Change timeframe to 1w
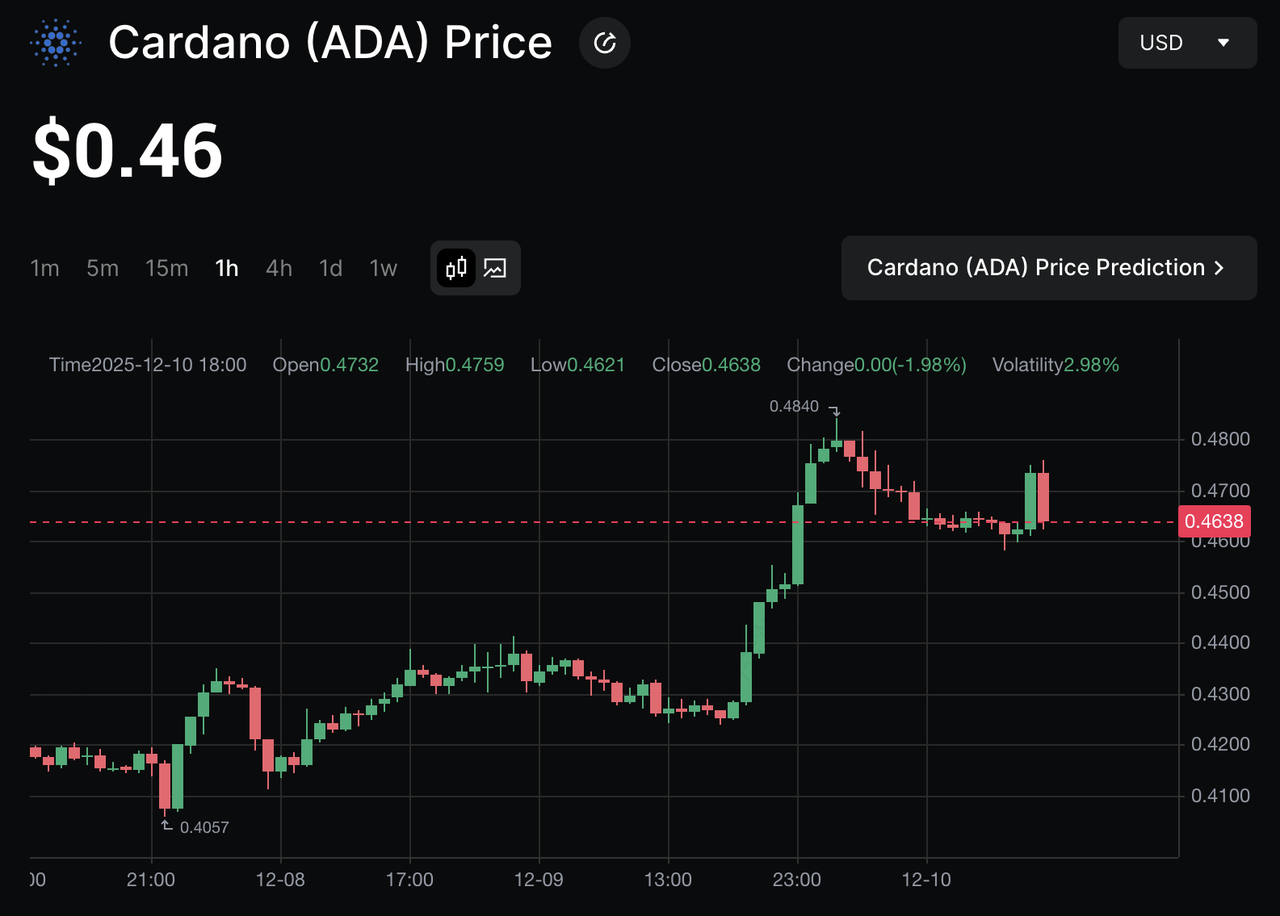Screen dimensions: 1280x916 coord(383,268)
